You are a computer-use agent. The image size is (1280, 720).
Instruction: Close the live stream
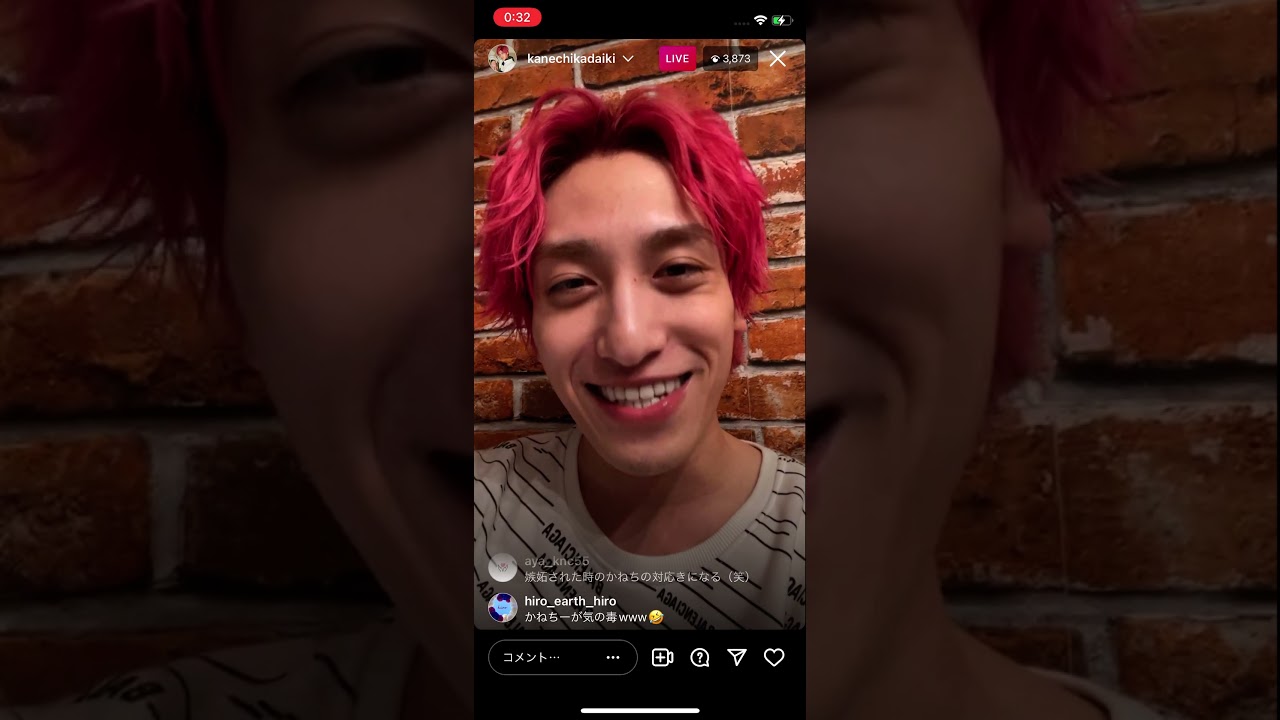pyautogui.click(x=777, y=59)
